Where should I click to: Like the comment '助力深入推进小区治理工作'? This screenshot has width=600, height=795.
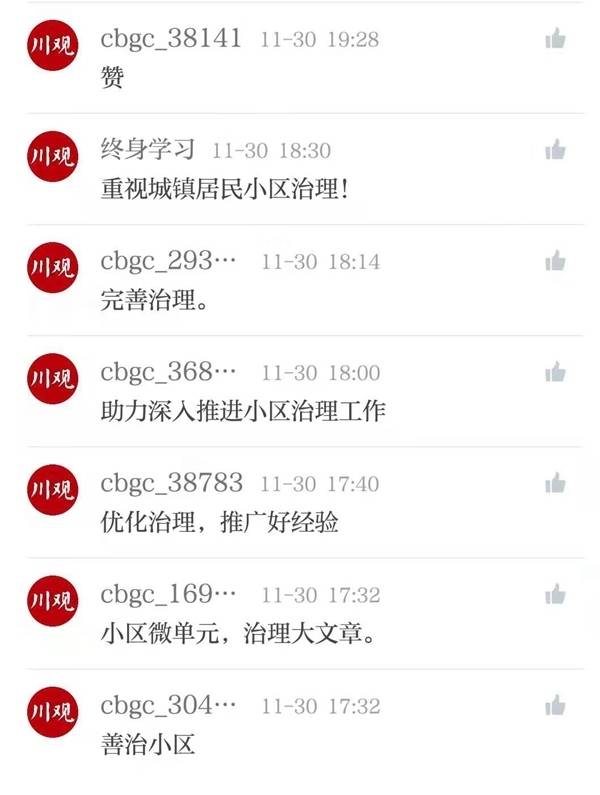[555, 373]
